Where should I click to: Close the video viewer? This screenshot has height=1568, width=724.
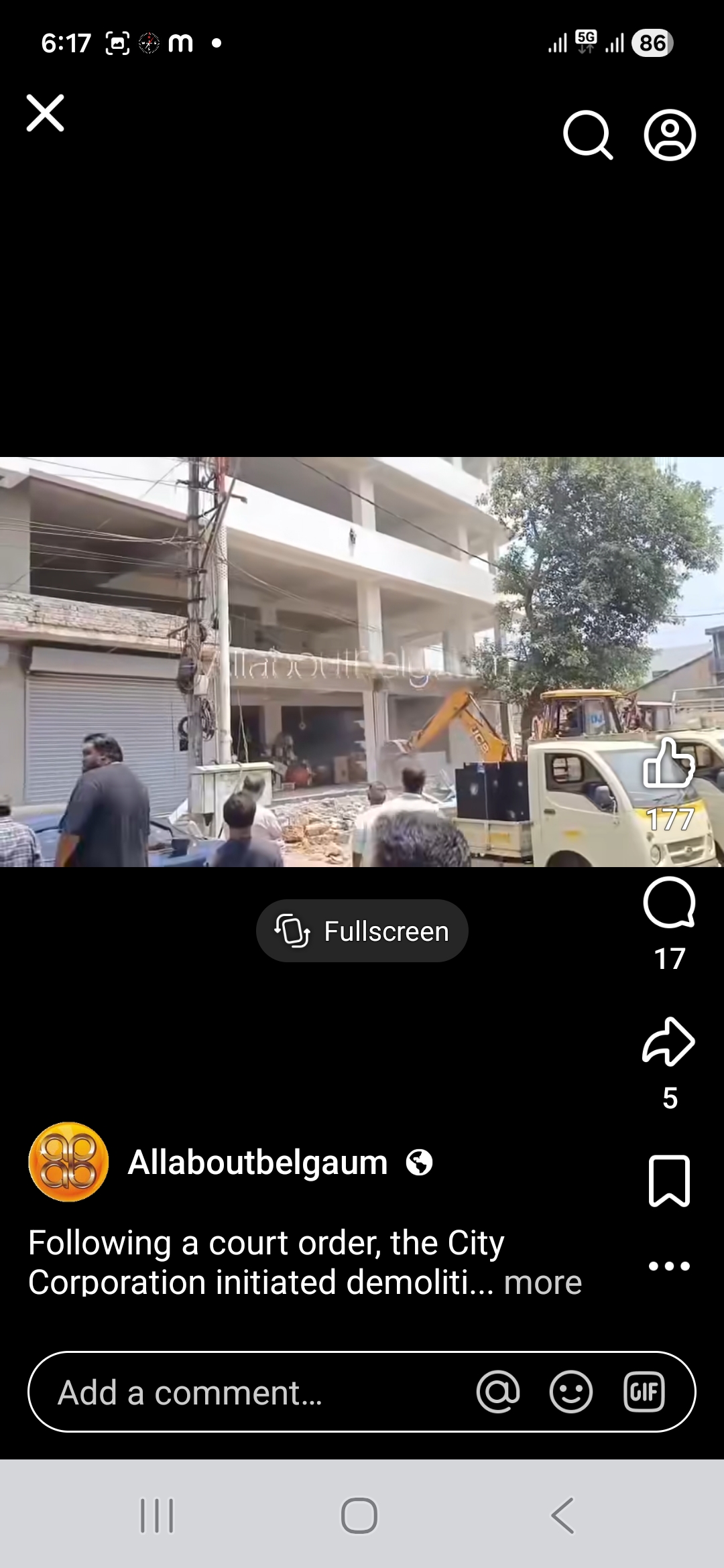(45, 113)
